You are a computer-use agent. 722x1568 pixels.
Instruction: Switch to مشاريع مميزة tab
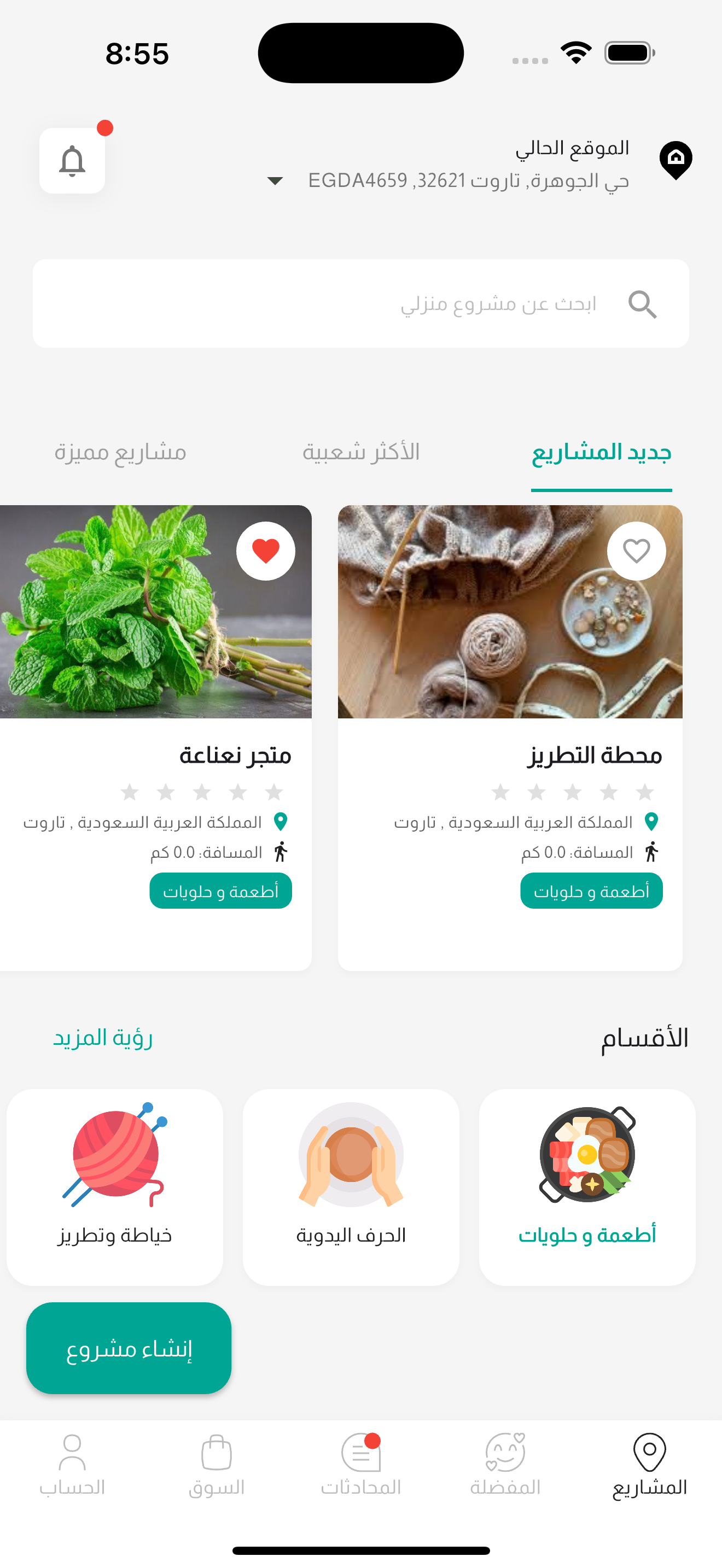pyautogui.click(x=120, y=452)
